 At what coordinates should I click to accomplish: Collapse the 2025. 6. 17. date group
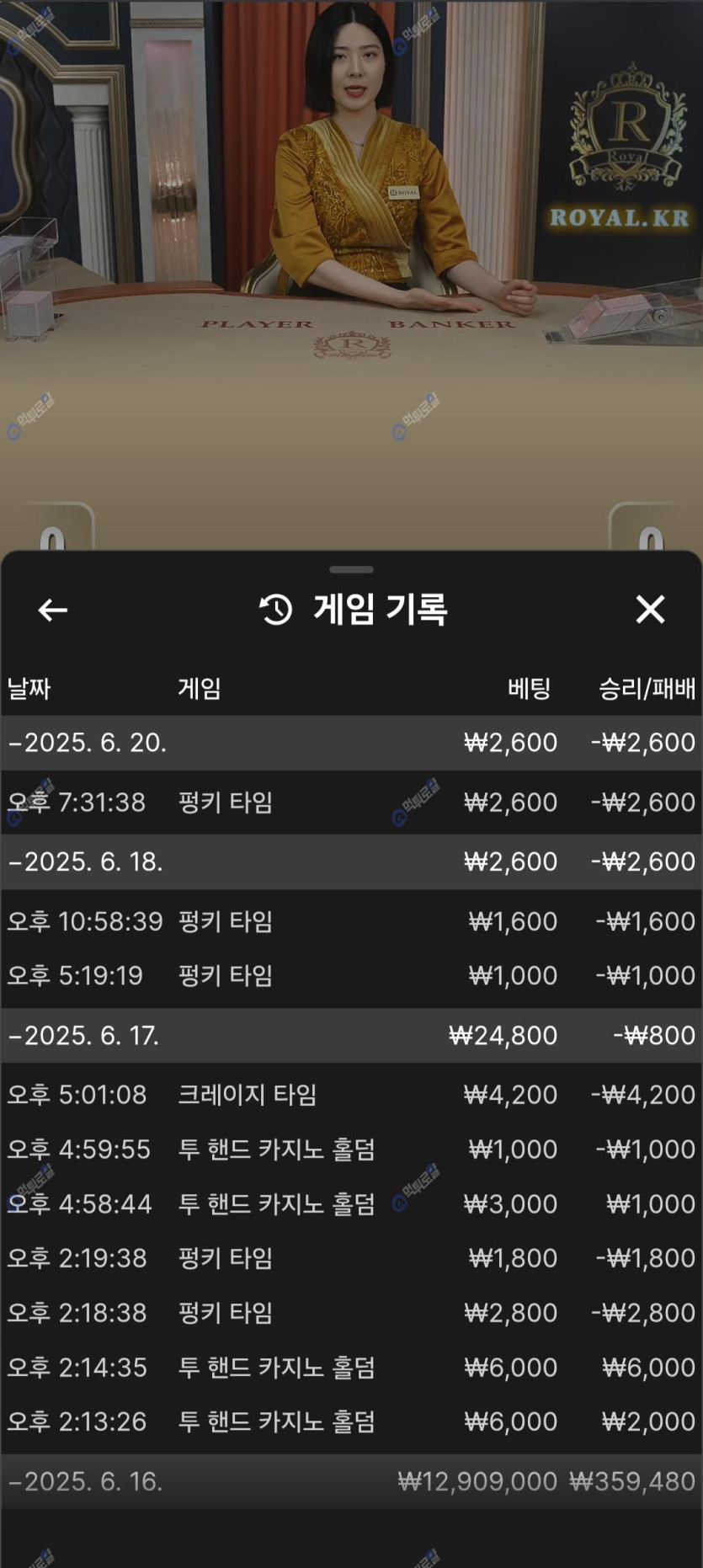coord(84,1036)
